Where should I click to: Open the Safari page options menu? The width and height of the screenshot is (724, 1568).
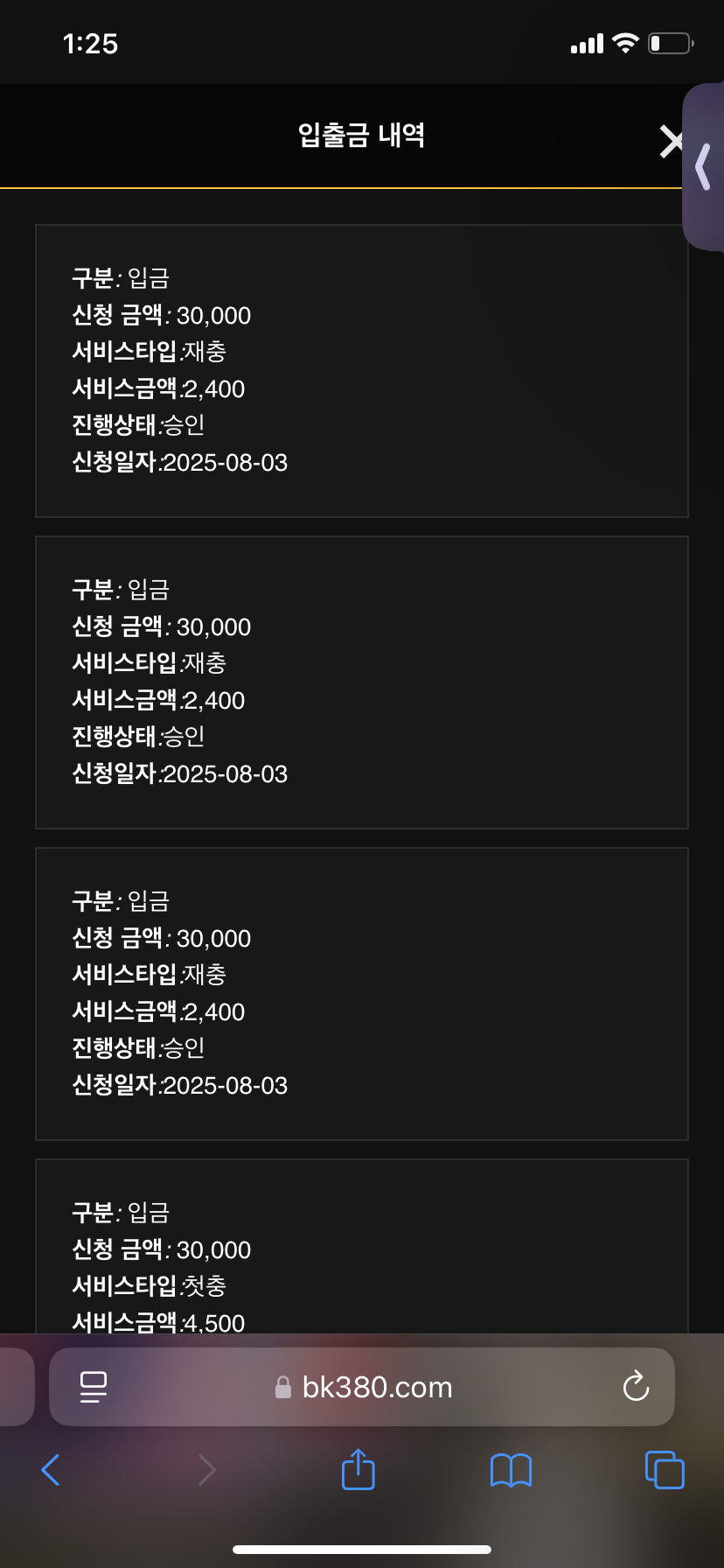coord(94,1387)
